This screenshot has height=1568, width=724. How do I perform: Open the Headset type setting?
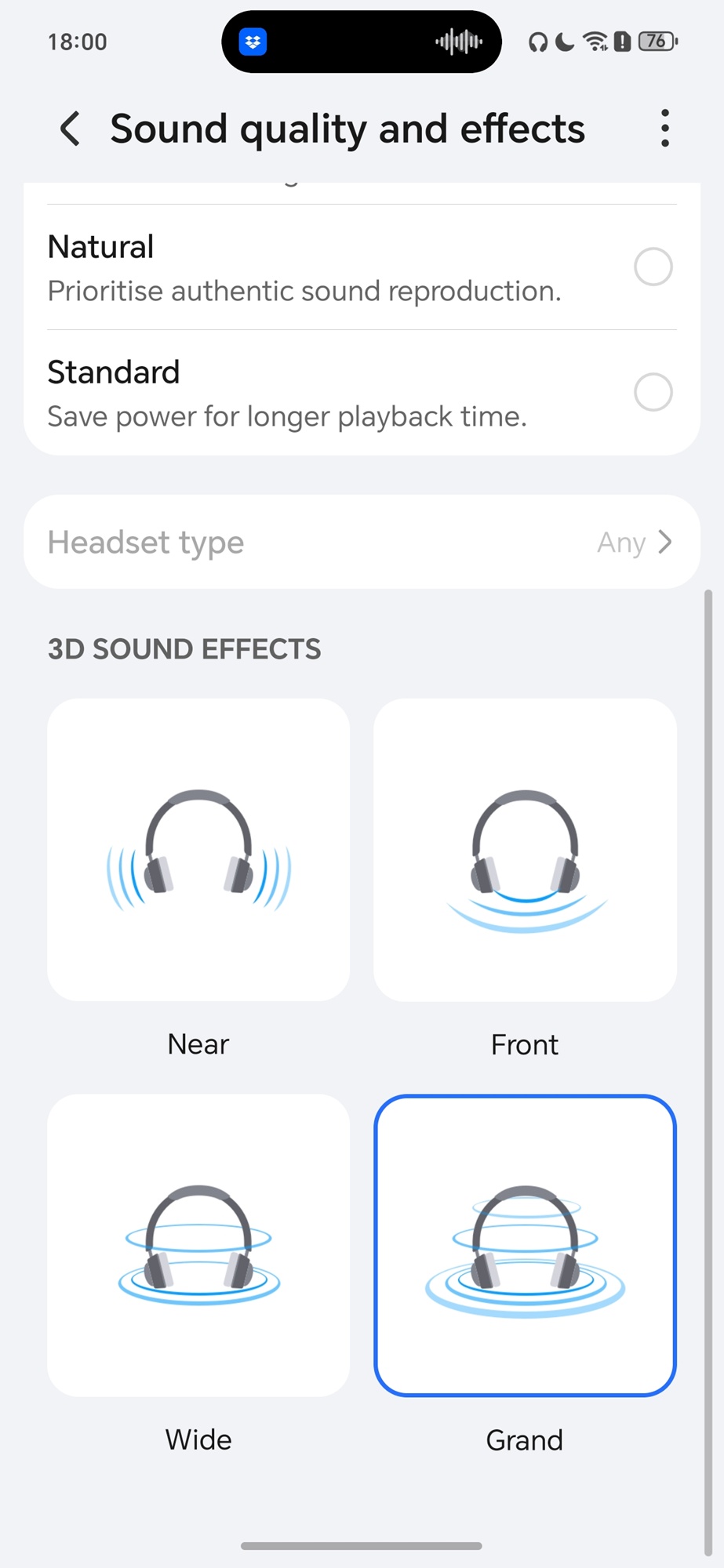point(362,542)
